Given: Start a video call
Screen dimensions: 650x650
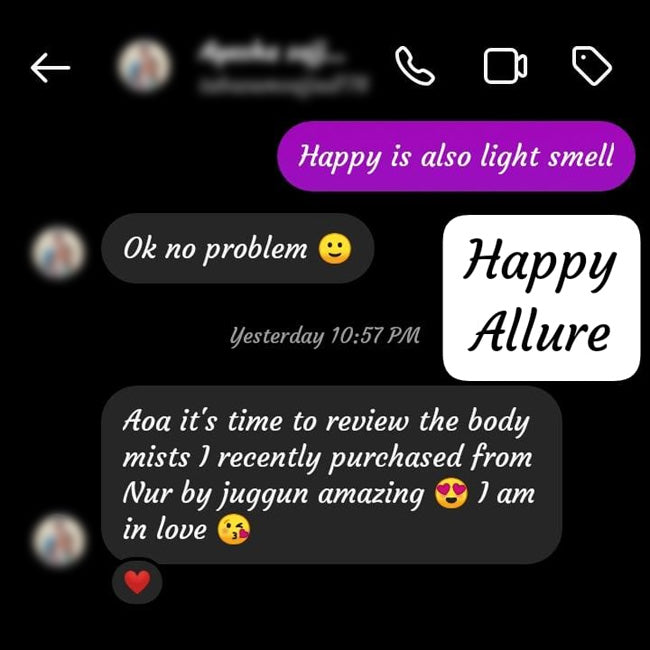Looking at the screenshot, I should [x=504, y=66].
